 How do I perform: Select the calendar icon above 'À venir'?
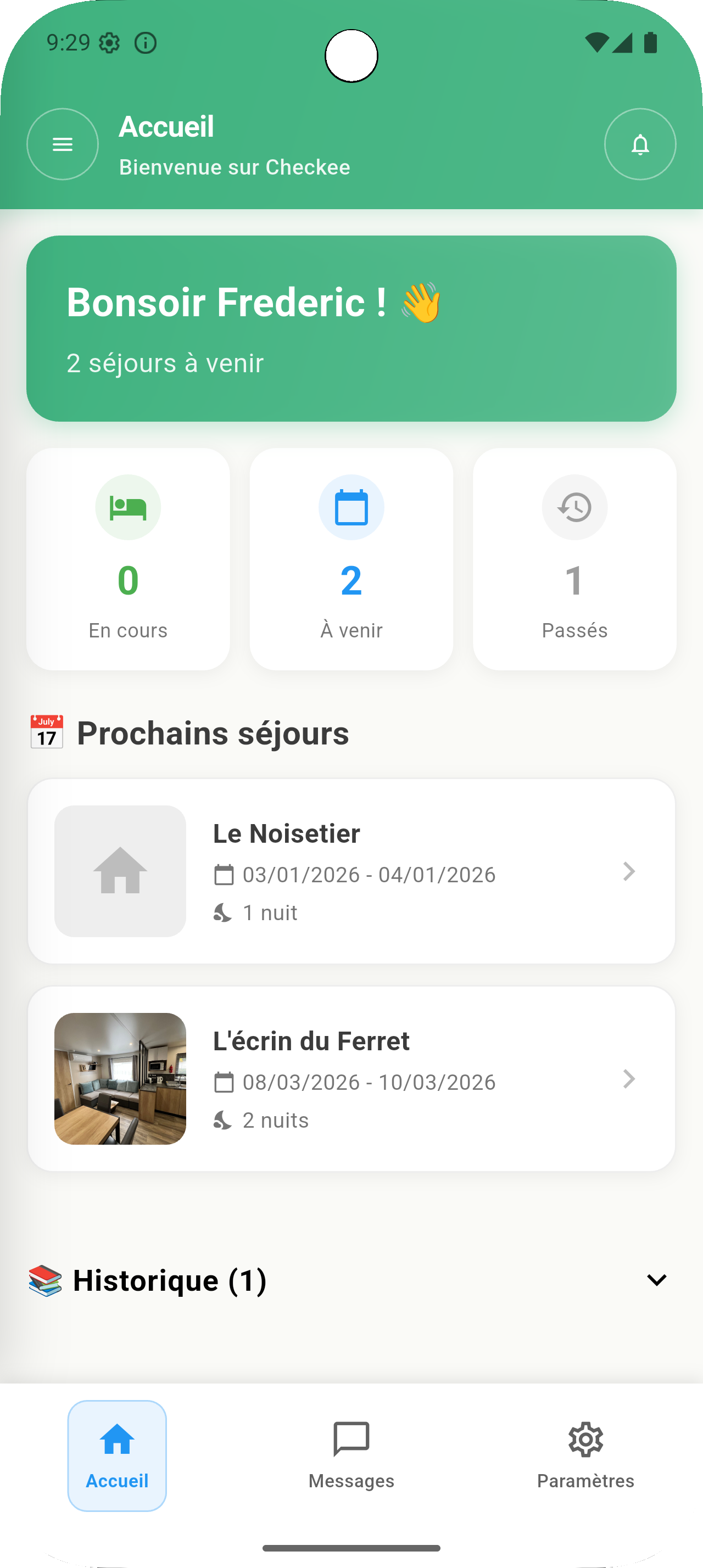pos(351,507)
